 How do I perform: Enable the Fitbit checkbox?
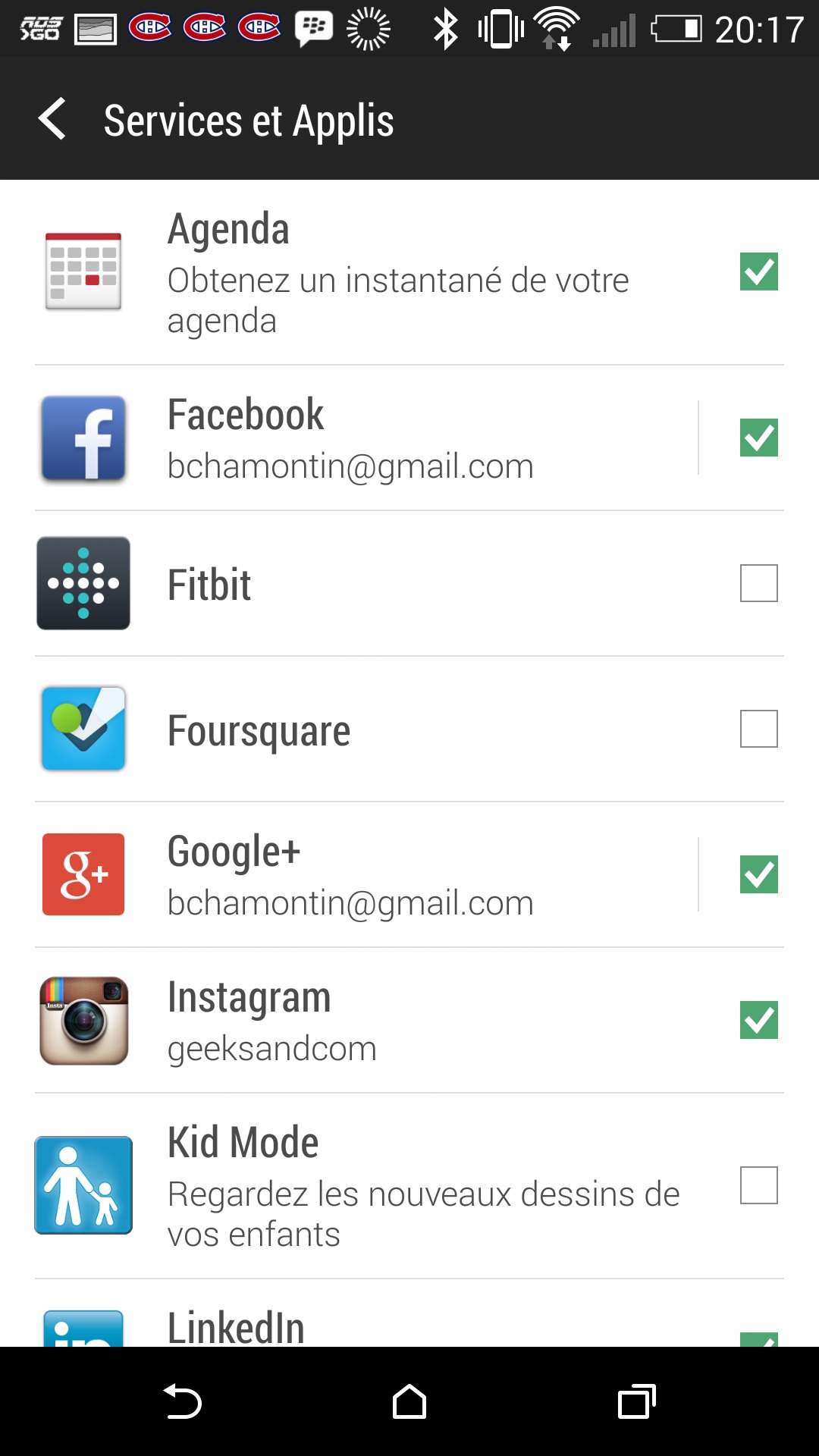point(758,583)
